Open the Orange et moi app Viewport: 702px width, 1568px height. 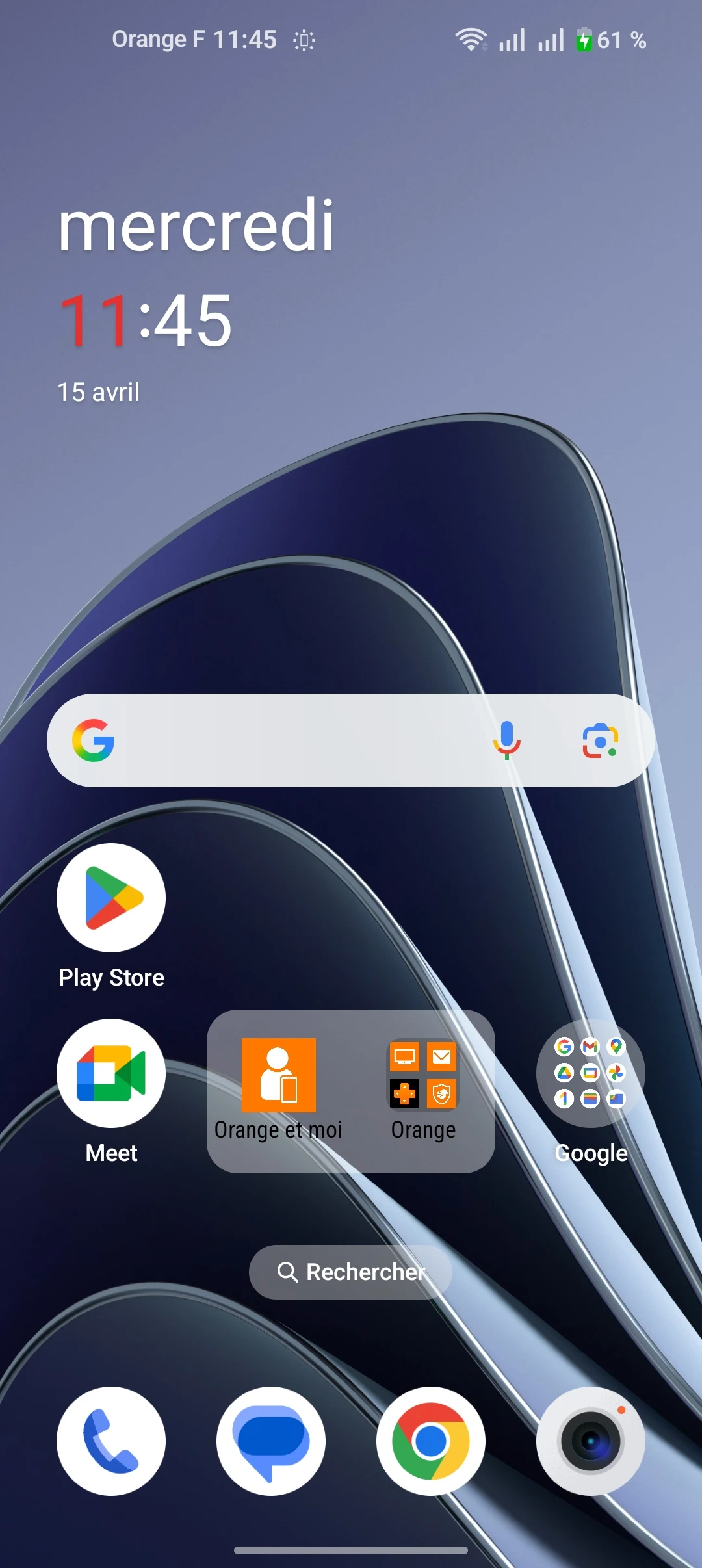click(x=278, y=1076)
